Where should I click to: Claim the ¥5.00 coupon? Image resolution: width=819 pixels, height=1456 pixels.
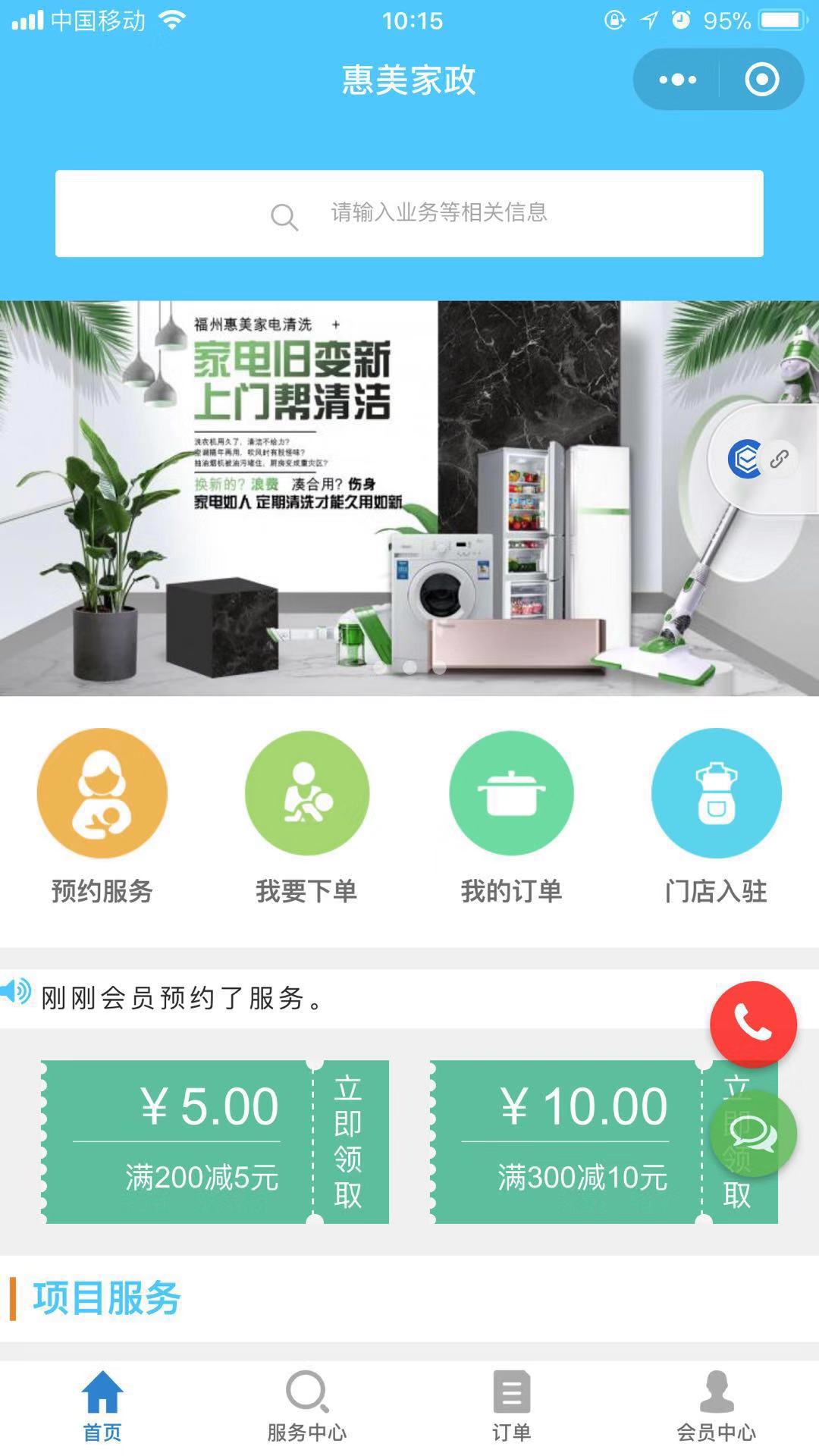(349, 1141)
